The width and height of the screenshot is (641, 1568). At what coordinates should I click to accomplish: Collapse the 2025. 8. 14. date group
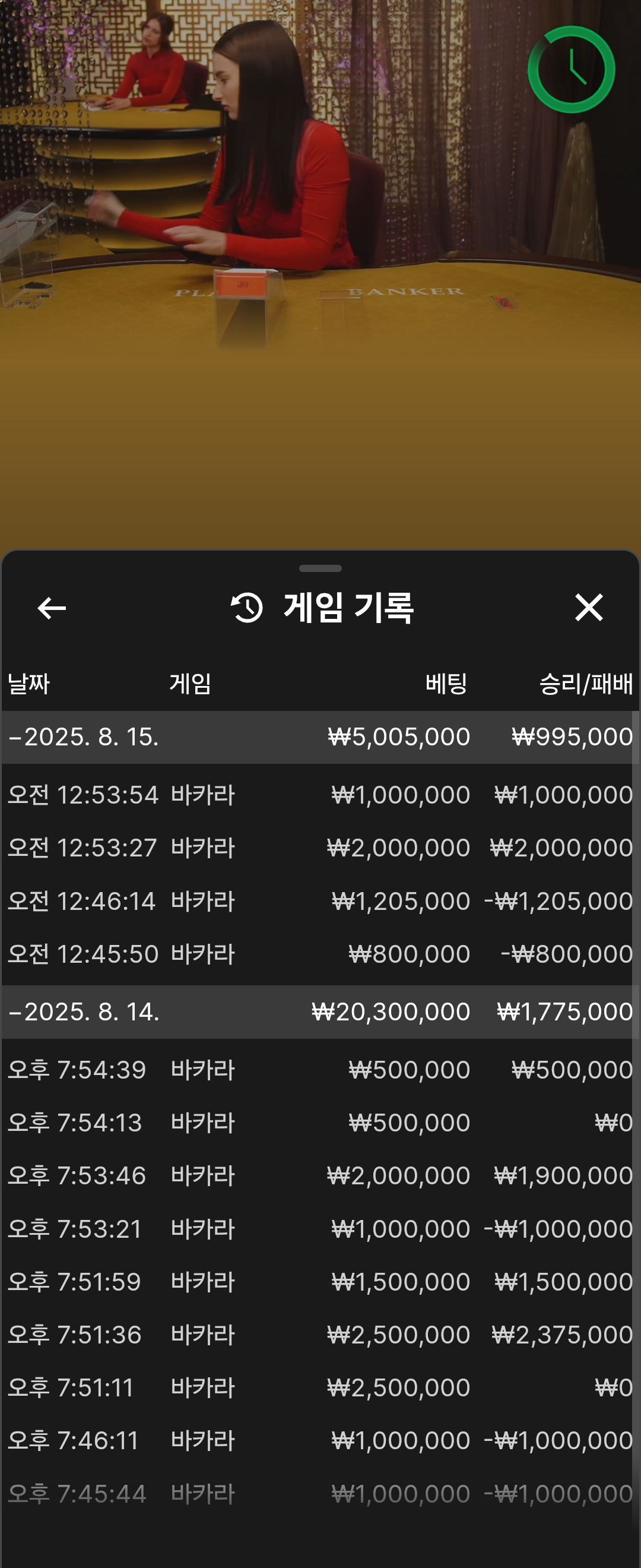(84, 1011)
